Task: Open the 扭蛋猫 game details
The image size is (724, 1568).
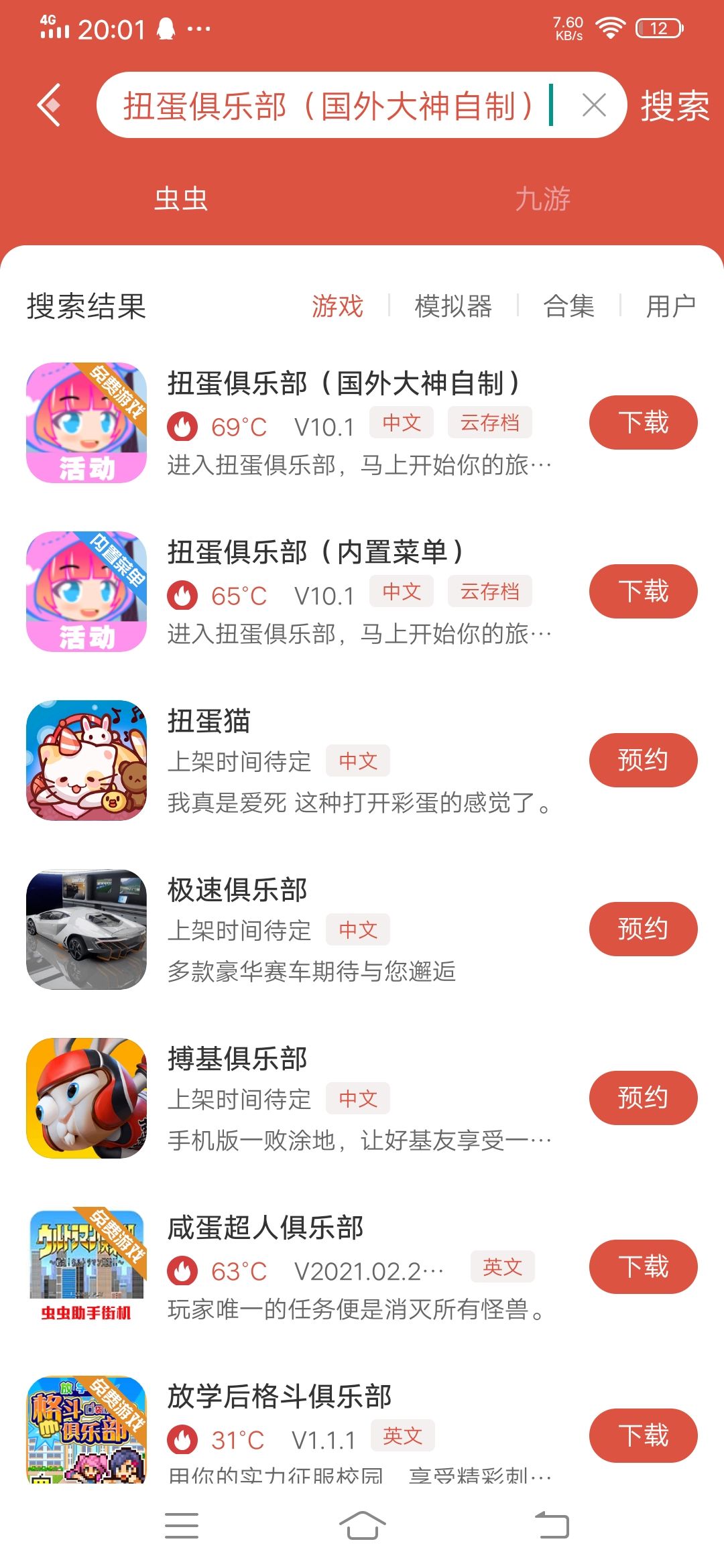Action: coord(208,721)
